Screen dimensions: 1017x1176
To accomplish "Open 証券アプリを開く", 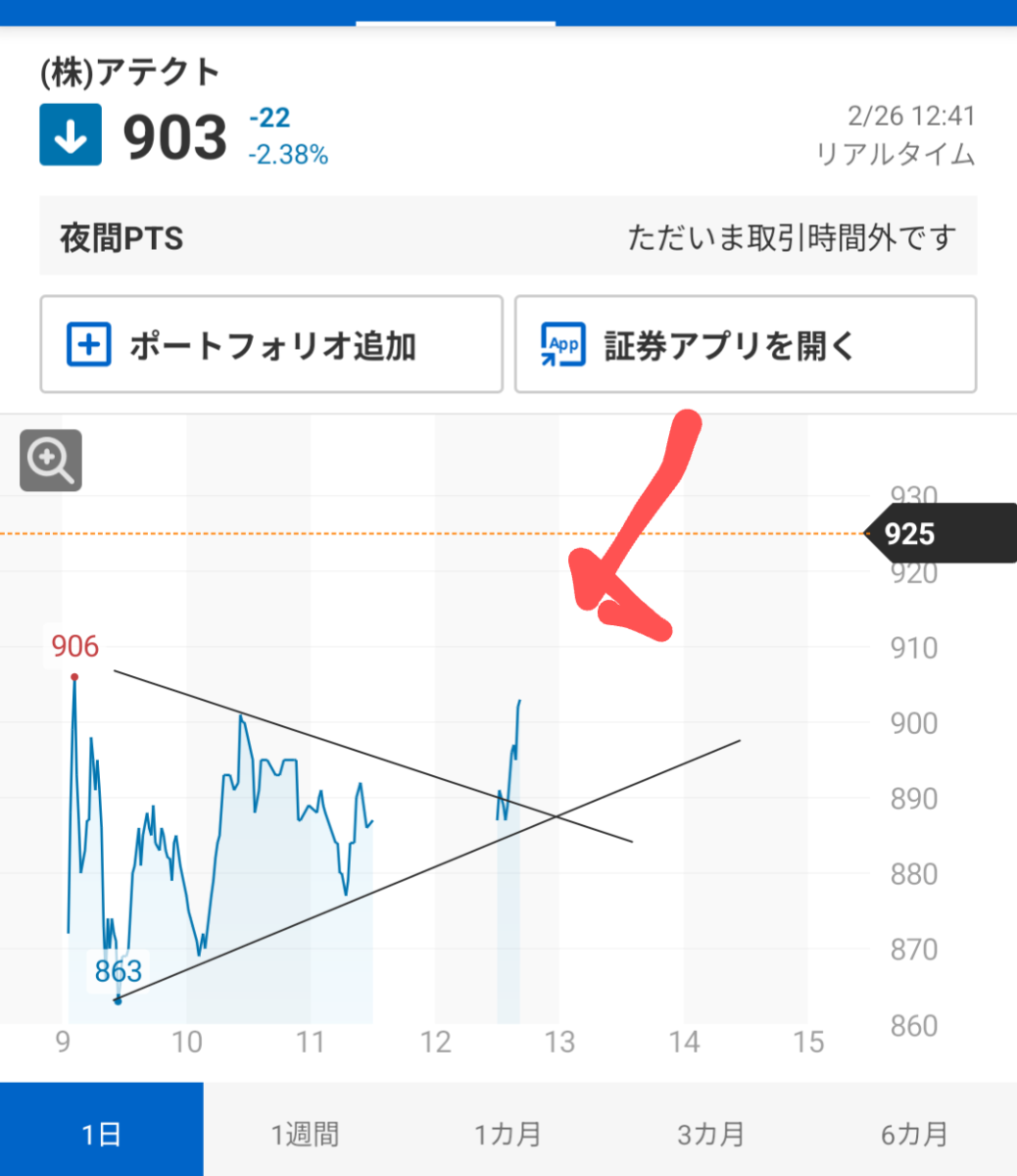I will coord(746,345).
